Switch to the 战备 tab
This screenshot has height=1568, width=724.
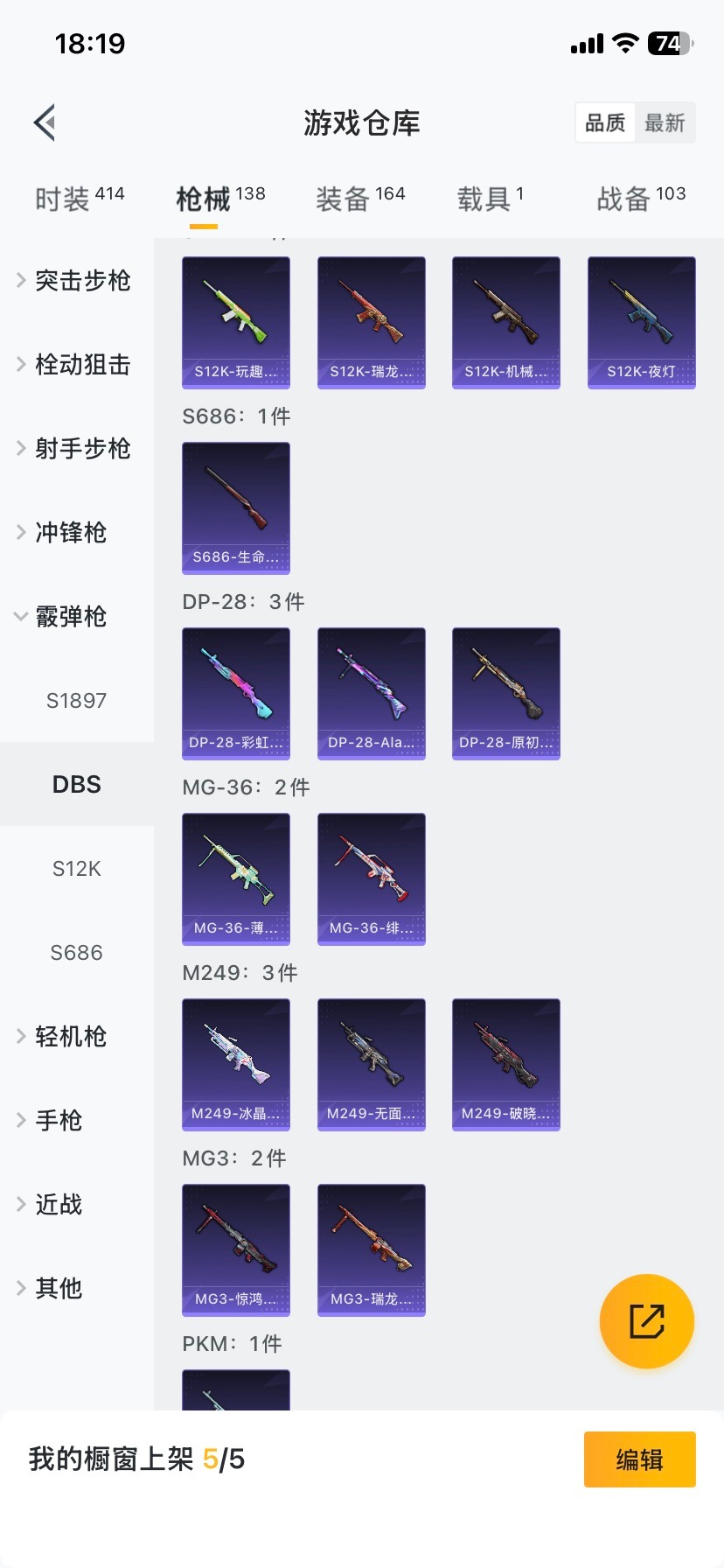point(640,199)
